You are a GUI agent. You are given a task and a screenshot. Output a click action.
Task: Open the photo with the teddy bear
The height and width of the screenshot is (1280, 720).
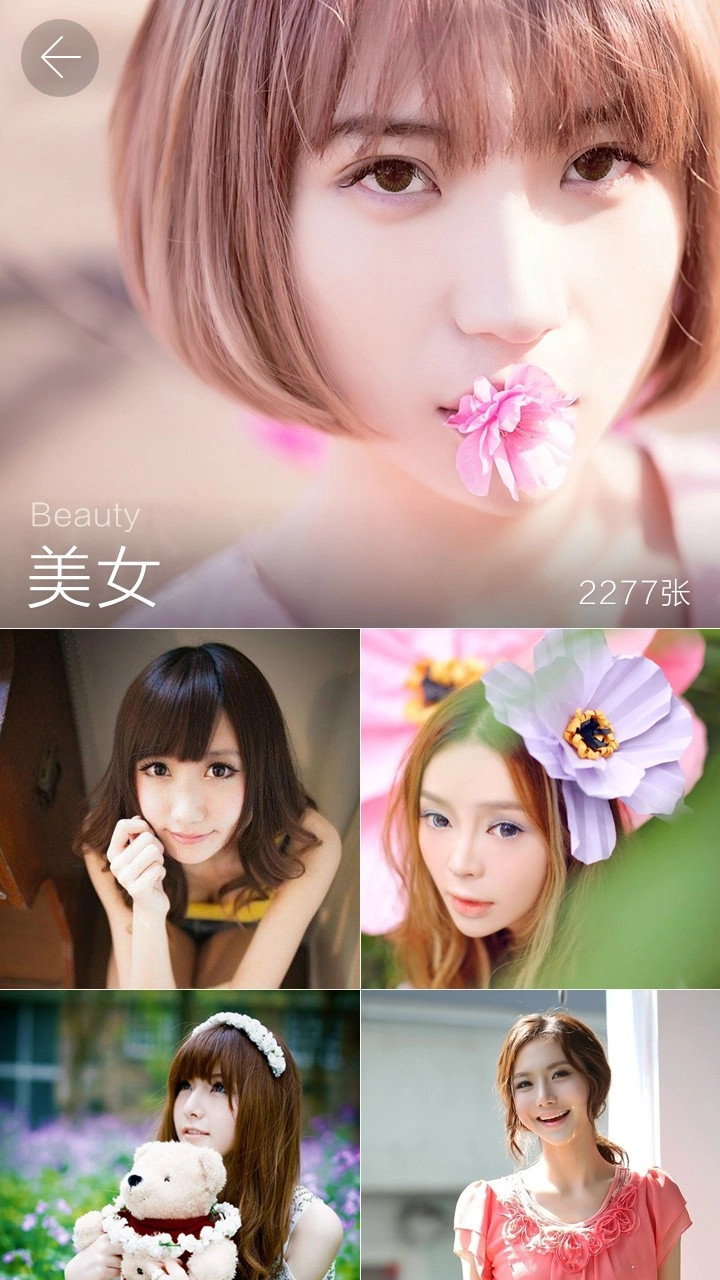(x=180, y=1135)
